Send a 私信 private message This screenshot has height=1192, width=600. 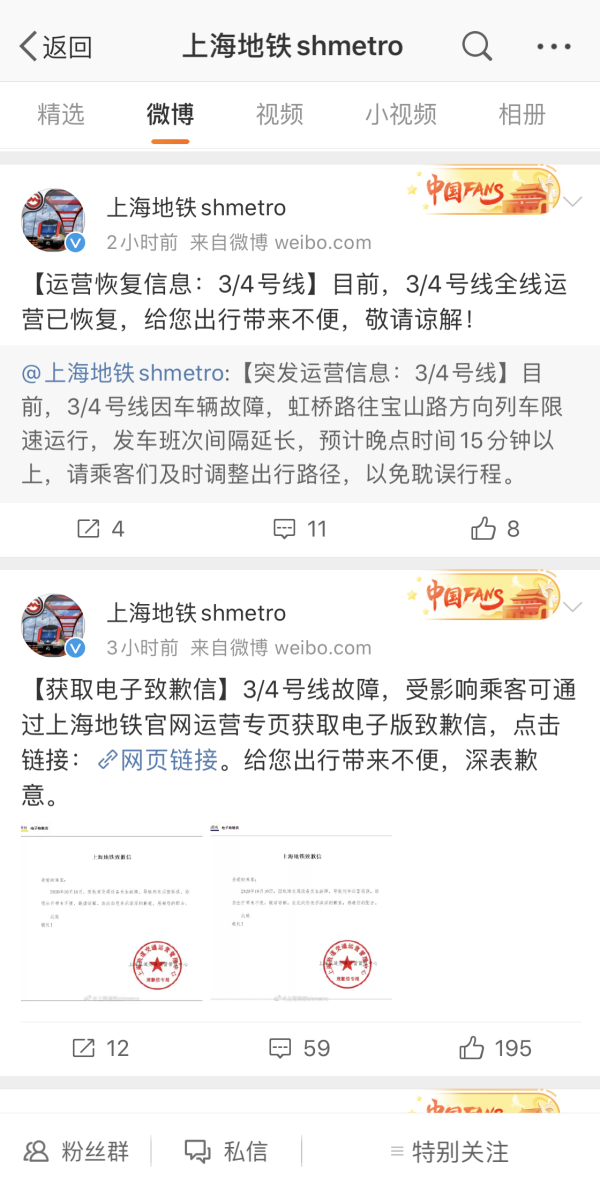pos(227,1151)
